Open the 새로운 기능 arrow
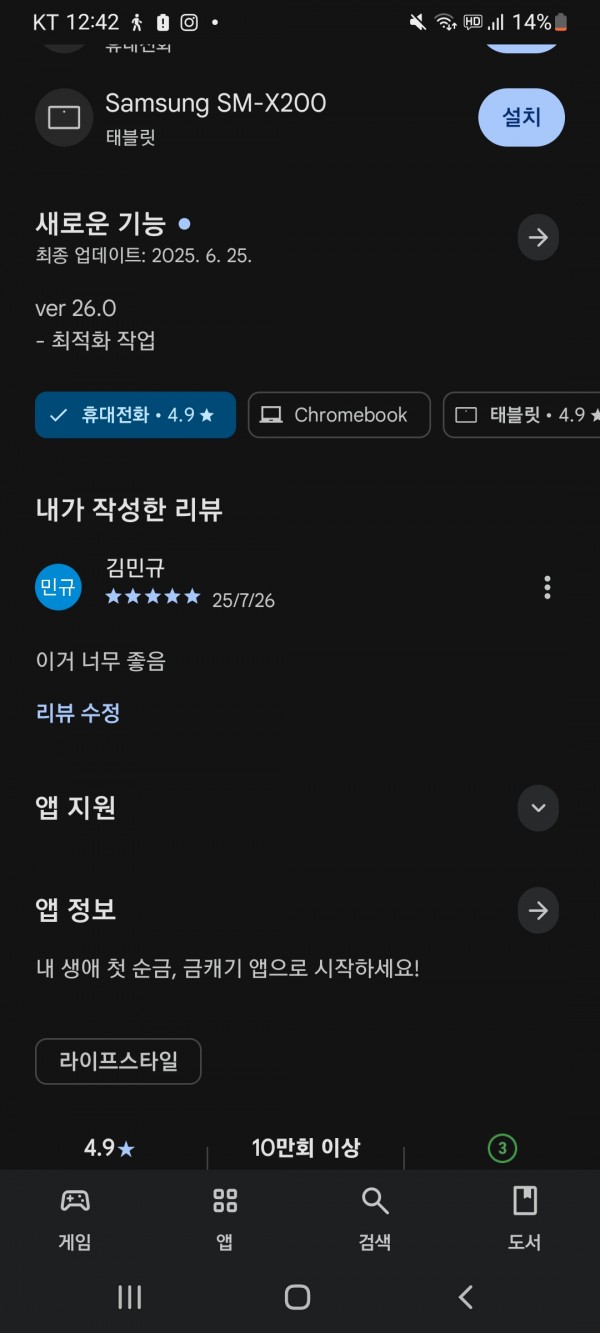This screenshot has height=1333, width=600. tap(538, 238)
